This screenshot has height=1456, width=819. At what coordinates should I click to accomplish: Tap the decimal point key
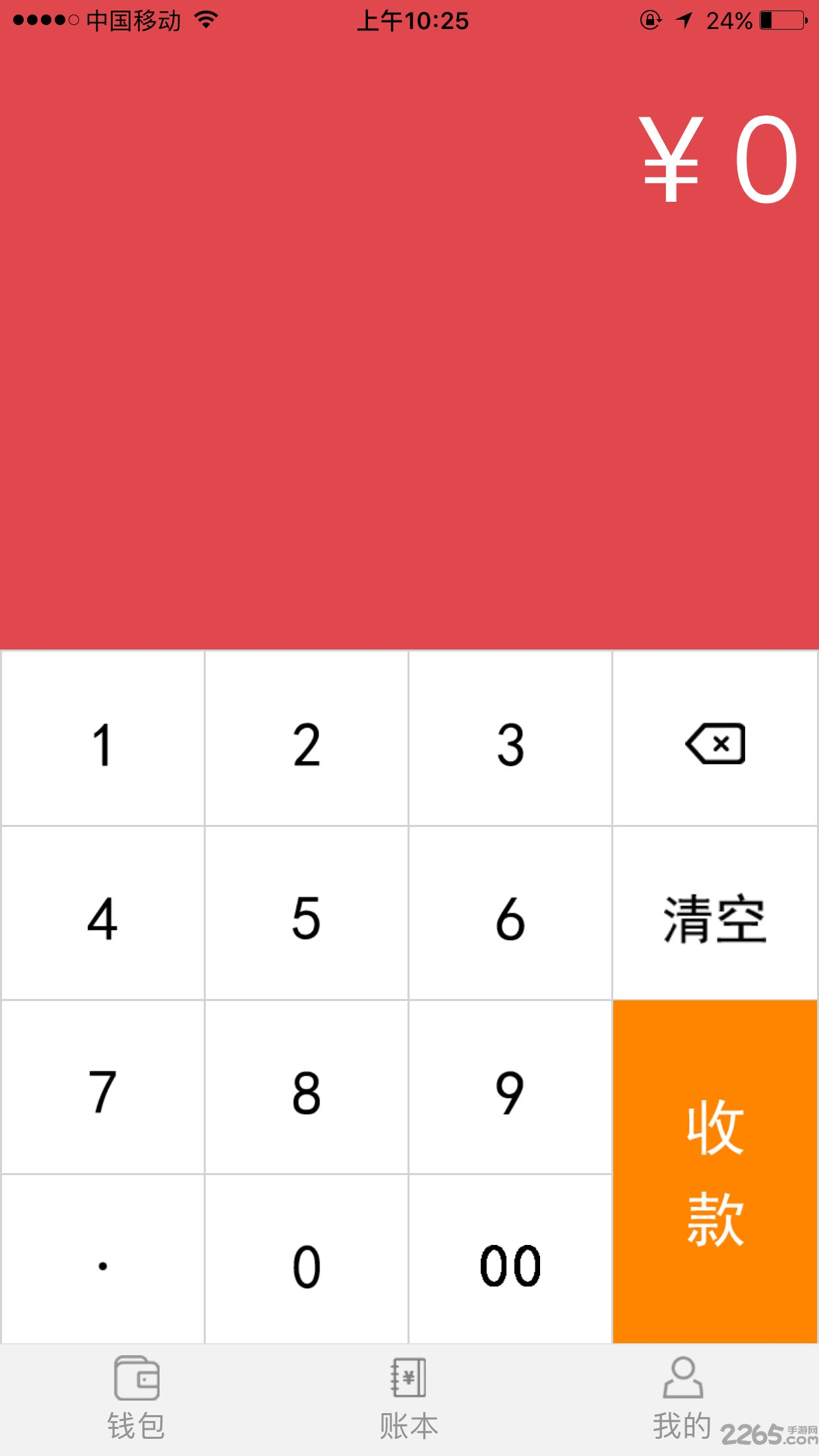(x=103, y=1259)
